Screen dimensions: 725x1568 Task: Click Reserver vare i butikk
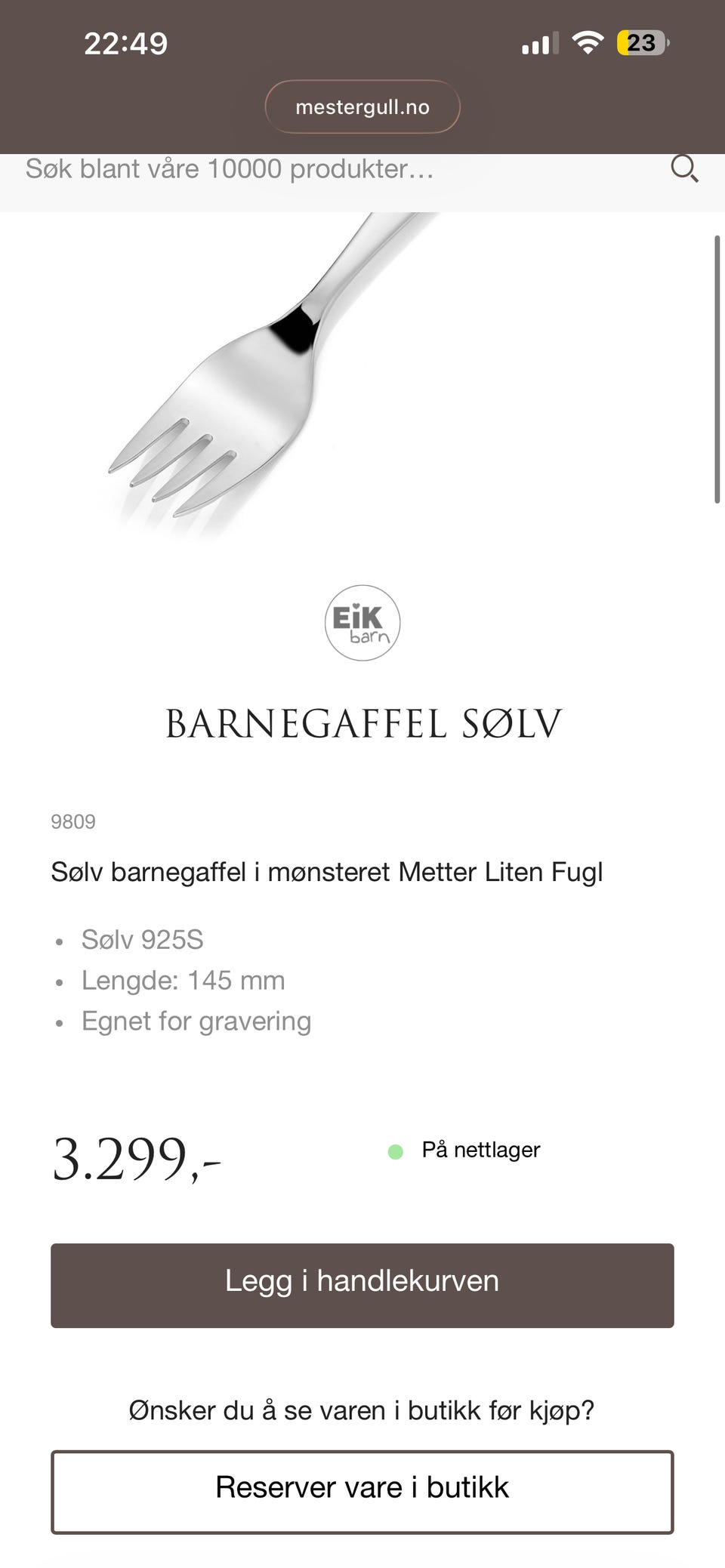pos(362,1486)
